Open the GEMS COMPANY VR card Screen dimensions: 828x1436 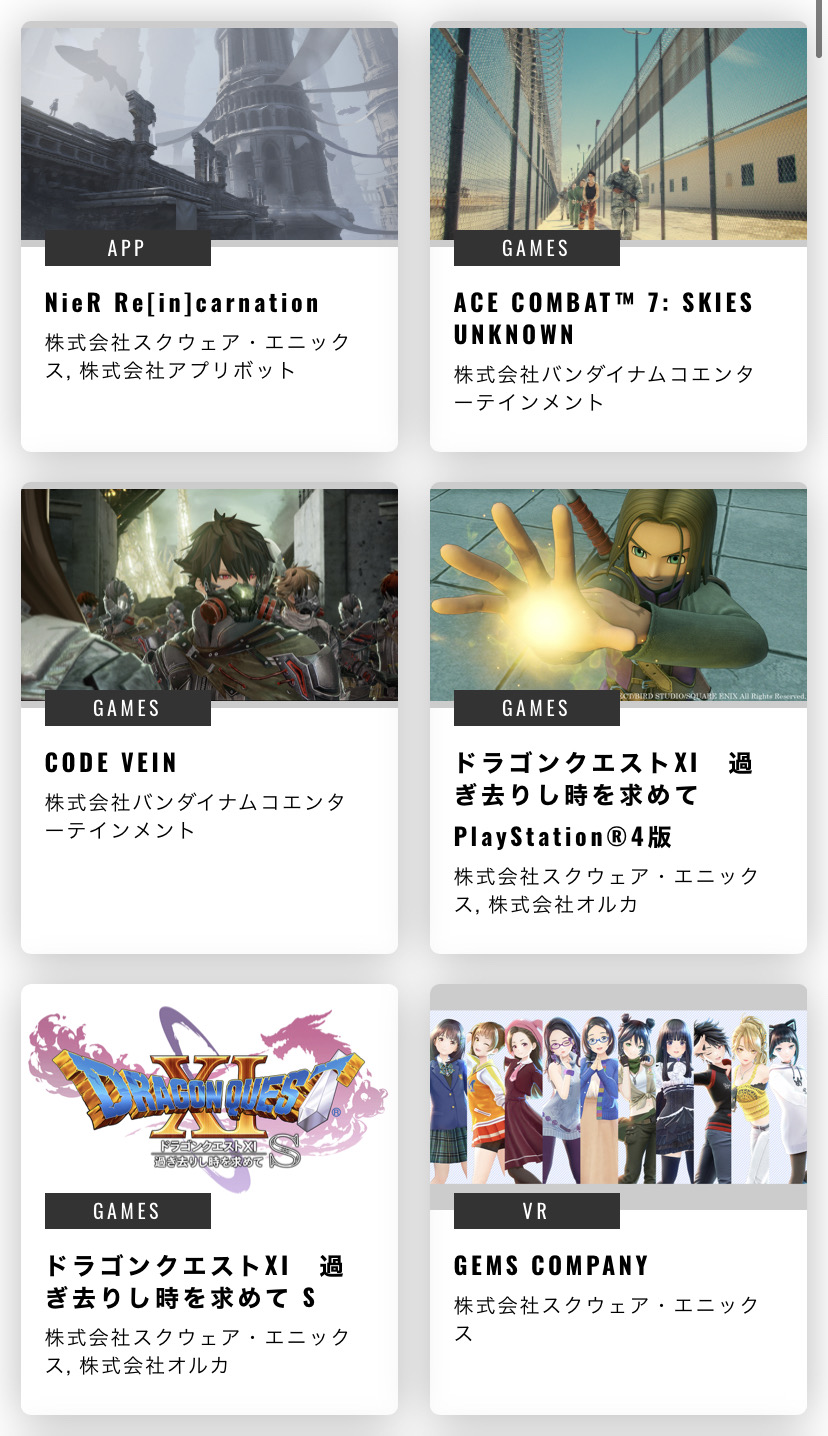pos(618,1199)
